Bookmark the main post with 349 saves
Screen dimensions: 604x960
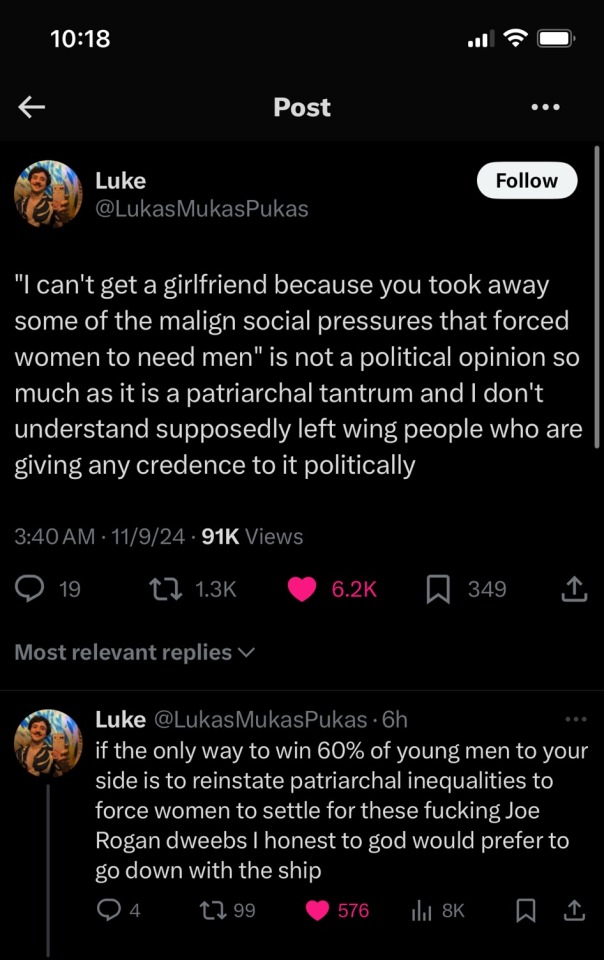tap(437, 589)
